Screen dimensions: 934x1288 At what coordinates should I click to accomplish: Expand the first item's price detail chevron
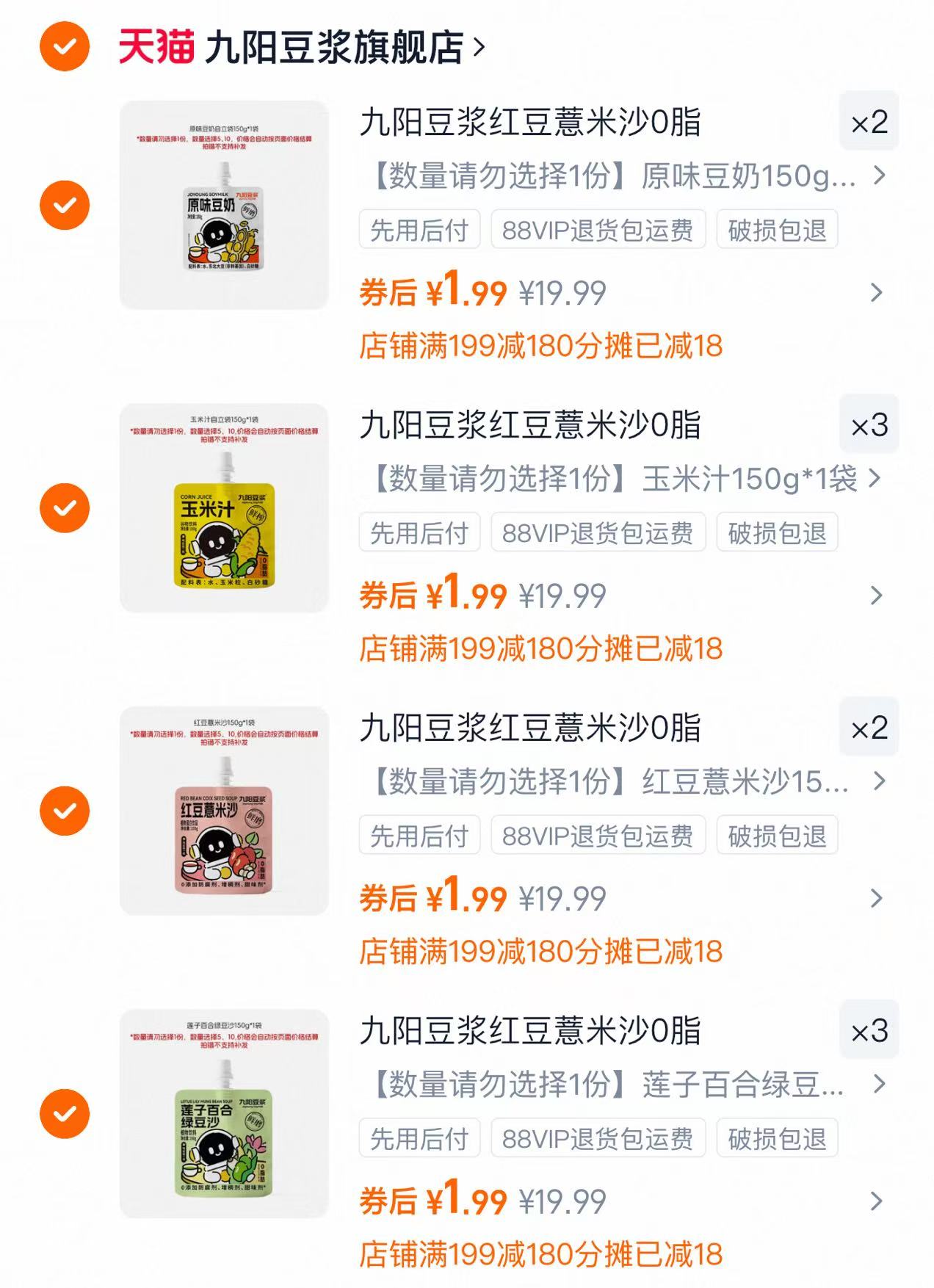(x=874, y=293)
